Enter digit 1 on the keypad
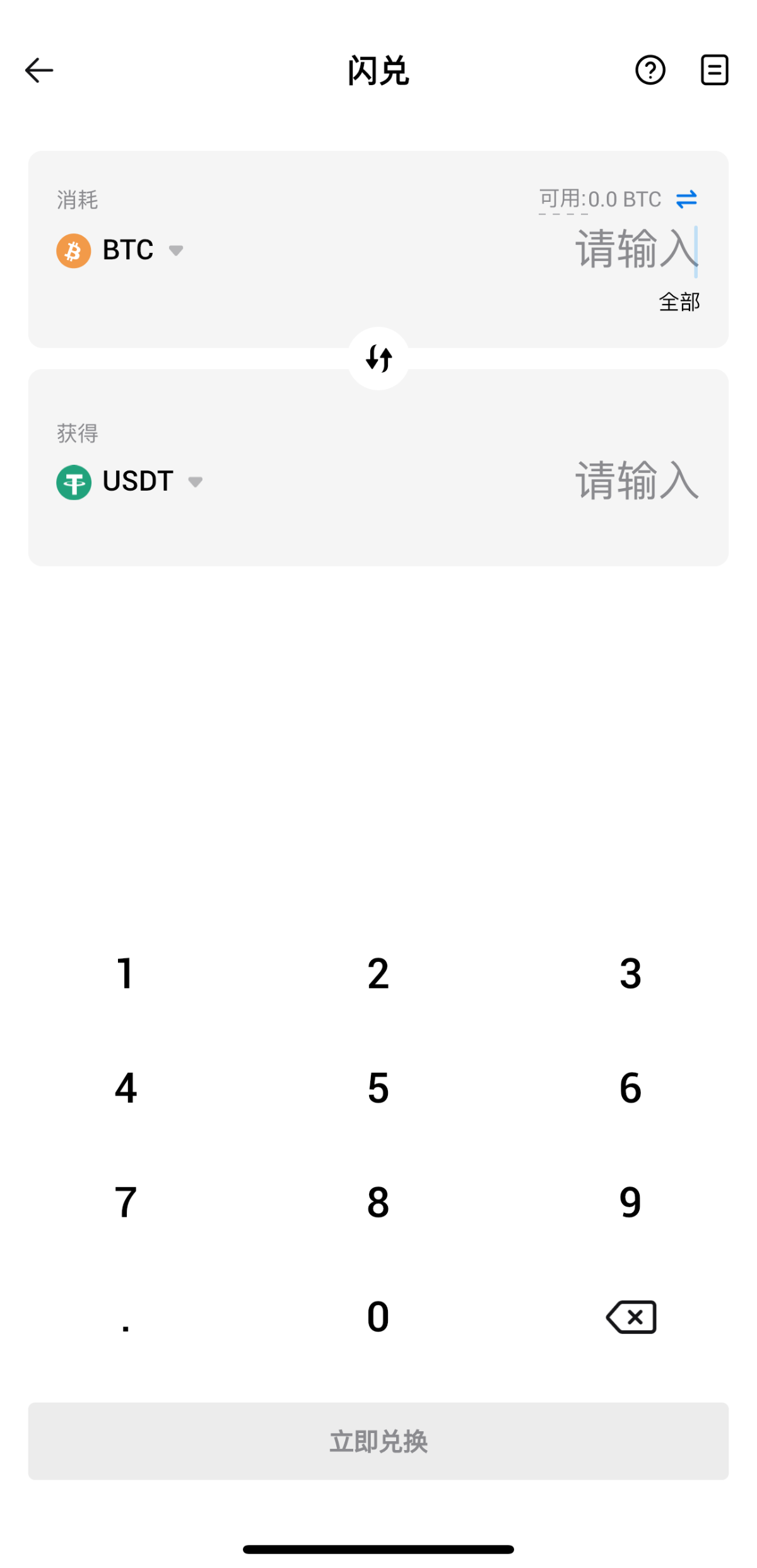The image size is (757, 1568). pos(126,973)
